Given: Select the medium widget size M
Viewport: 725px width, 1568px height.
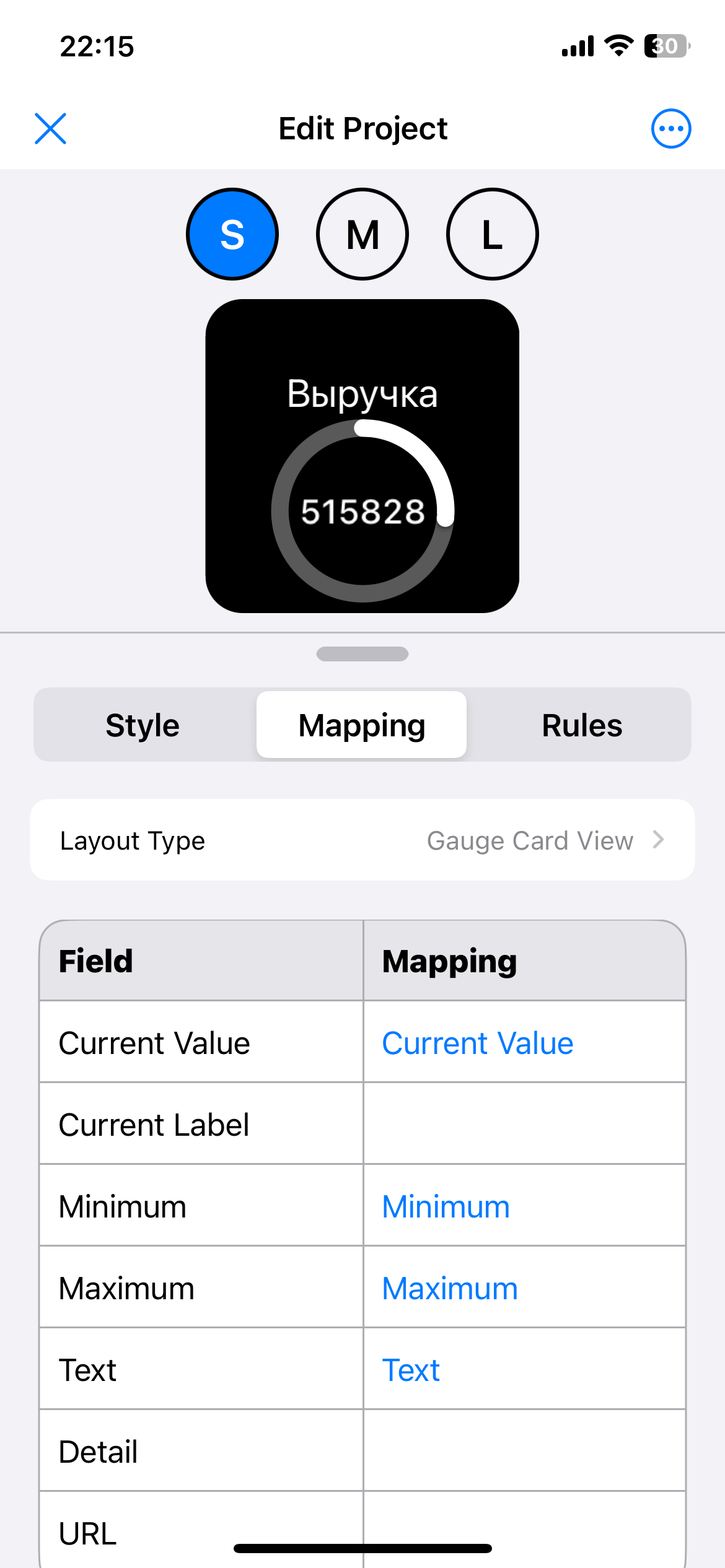Looking at the screenshot, I should [x=362, y=235].
